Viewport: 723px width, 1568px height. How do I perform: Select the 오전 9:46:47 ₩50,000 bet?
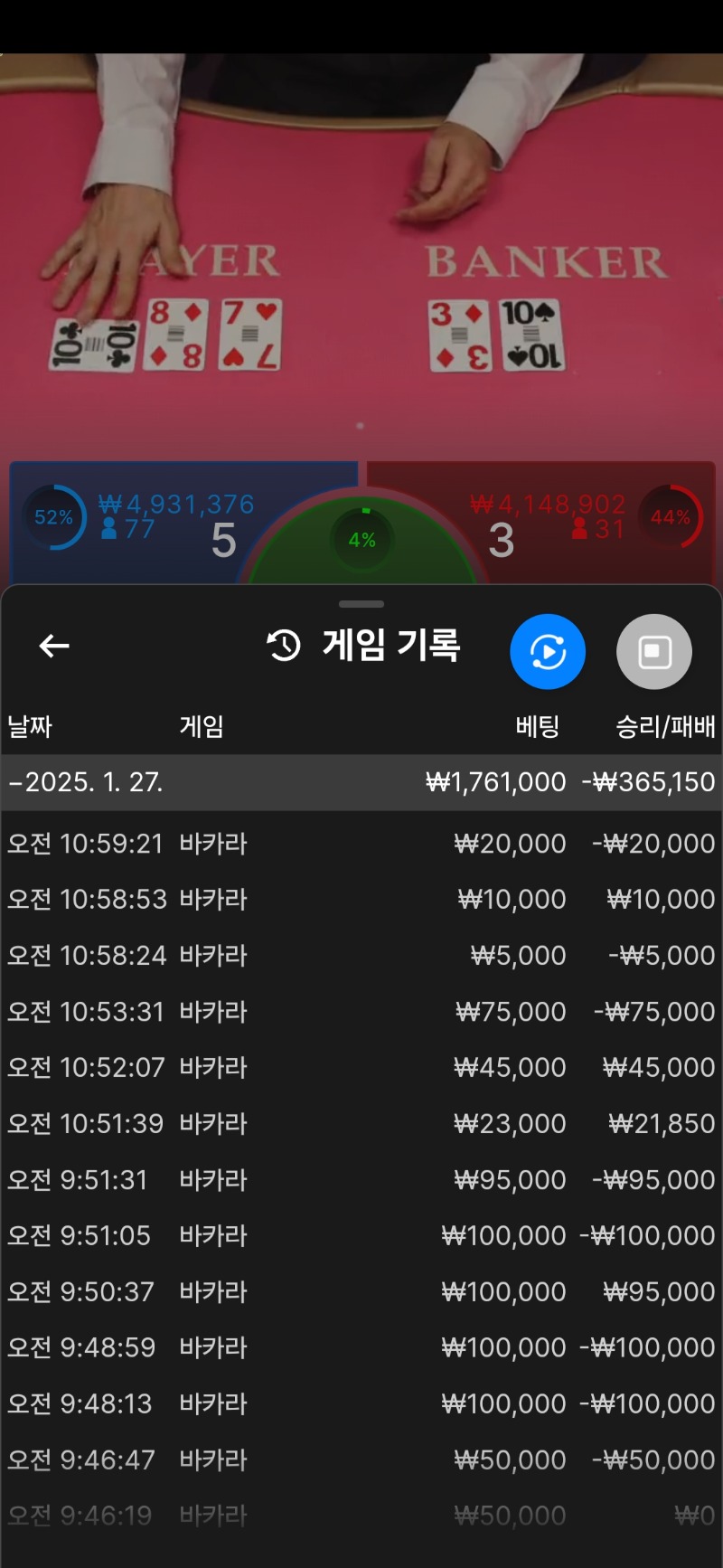pos(361,1460)
